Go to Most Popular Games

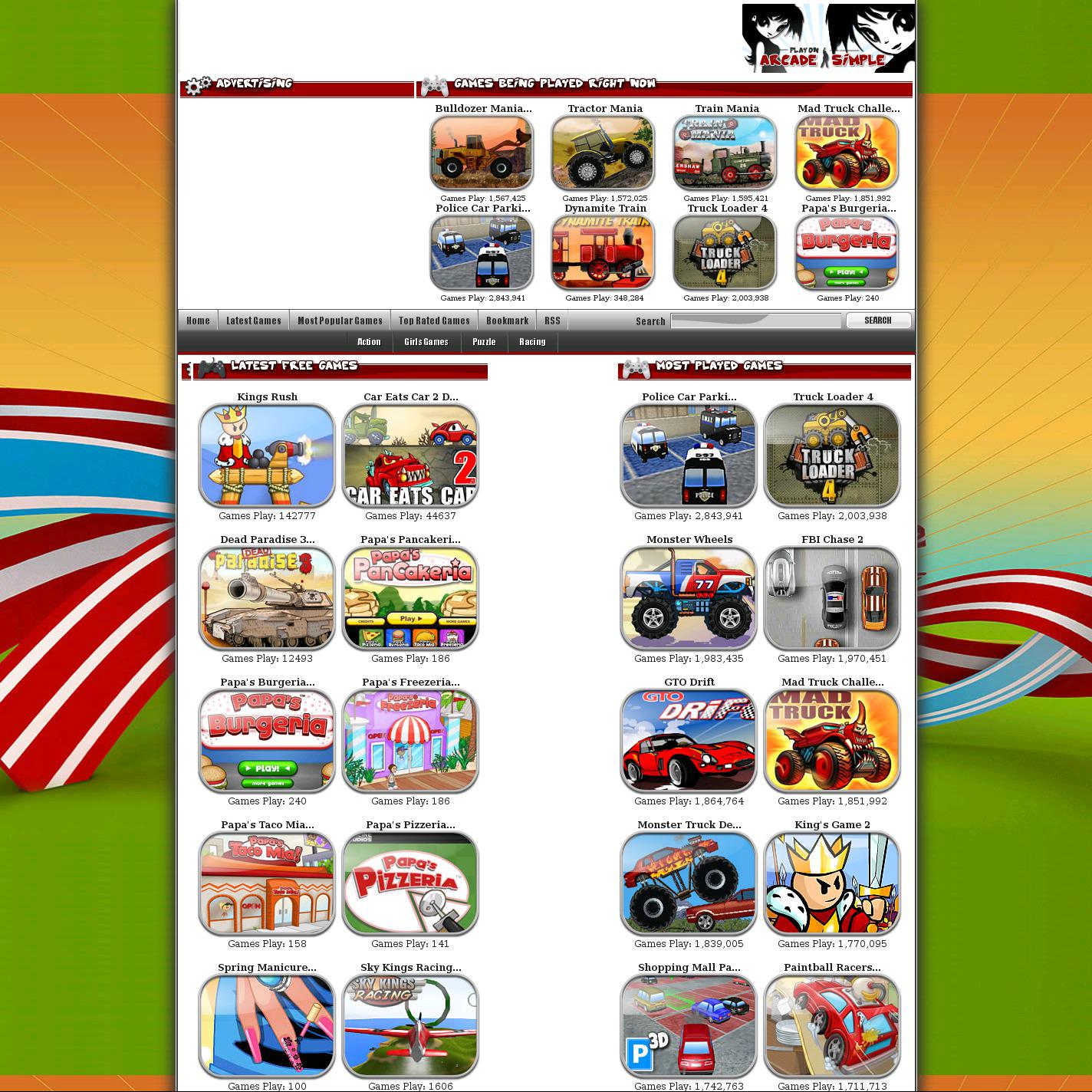click(x=340, y=321)
